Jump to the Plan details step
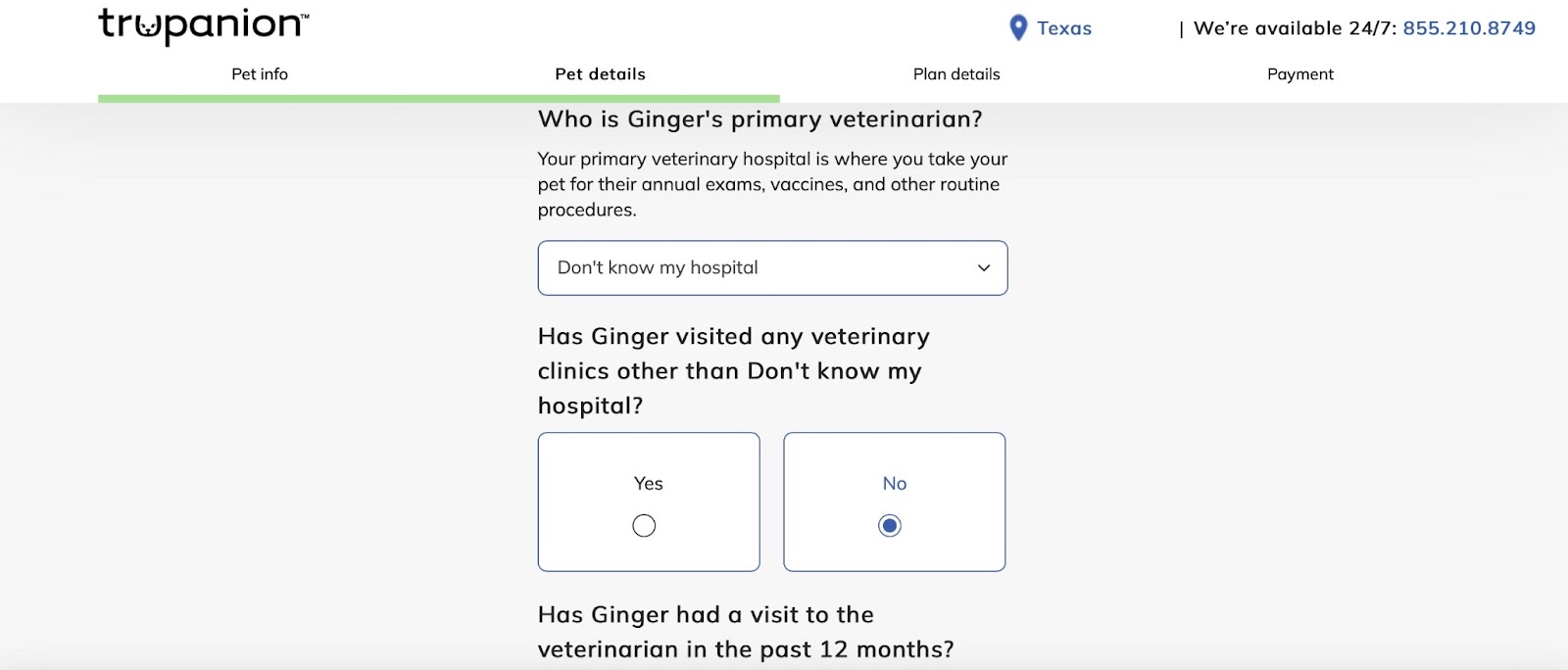Viewport: 1568px width, 670px height. click(956, 74)
